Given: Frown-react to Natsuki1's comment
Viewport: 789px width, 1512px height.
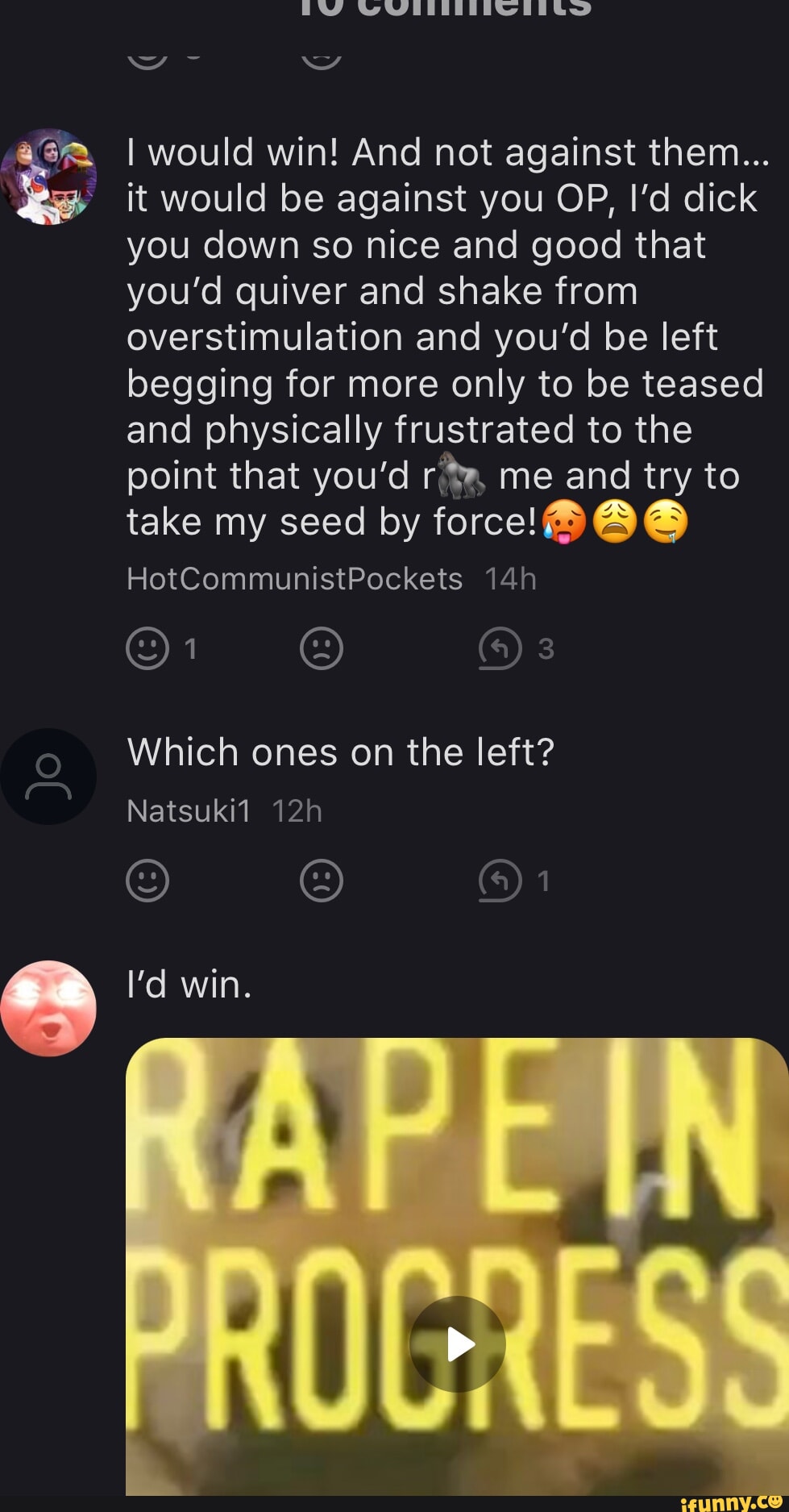Looking at the screenshot, I should pos(322,880).
